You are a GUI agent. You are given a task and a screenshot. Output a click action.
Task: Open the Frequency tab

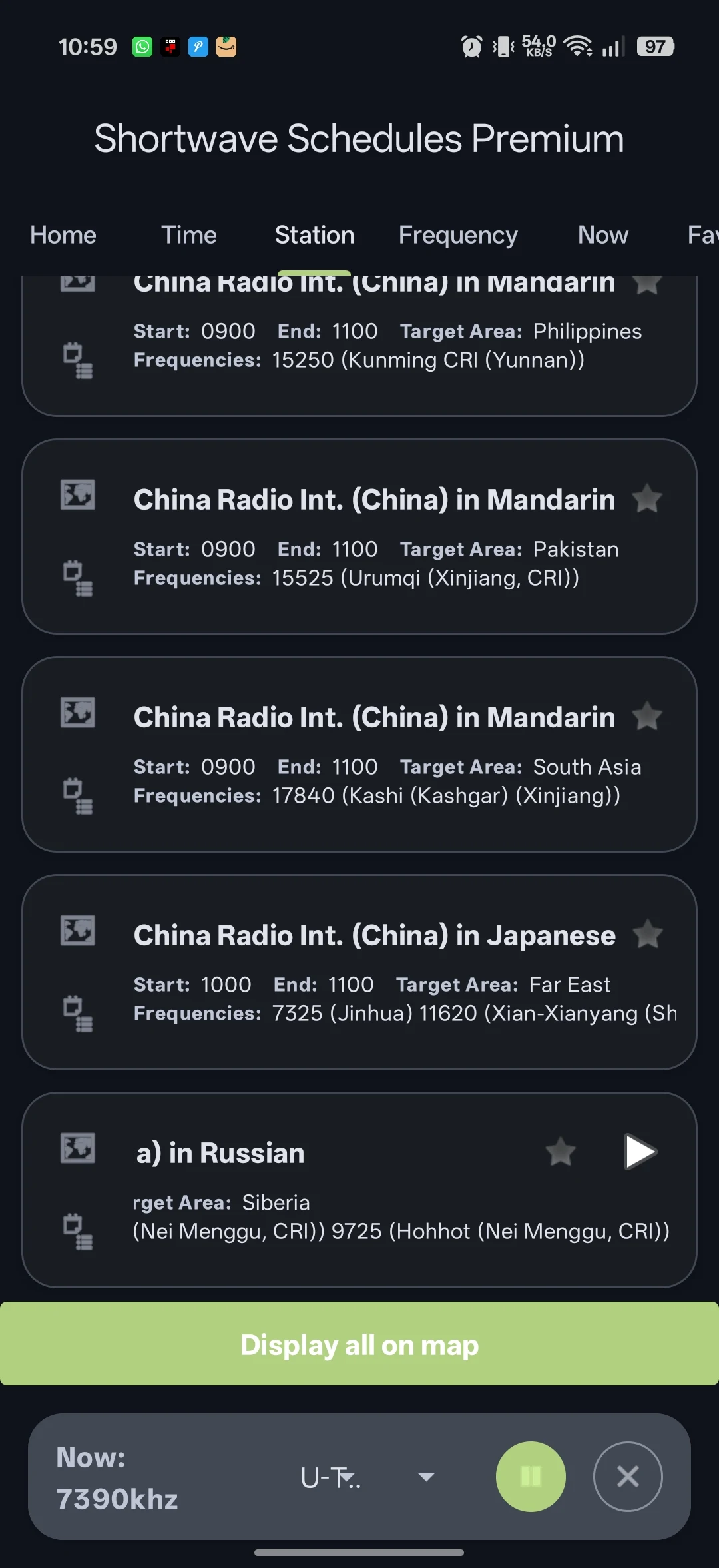click(x=458, y=235)
